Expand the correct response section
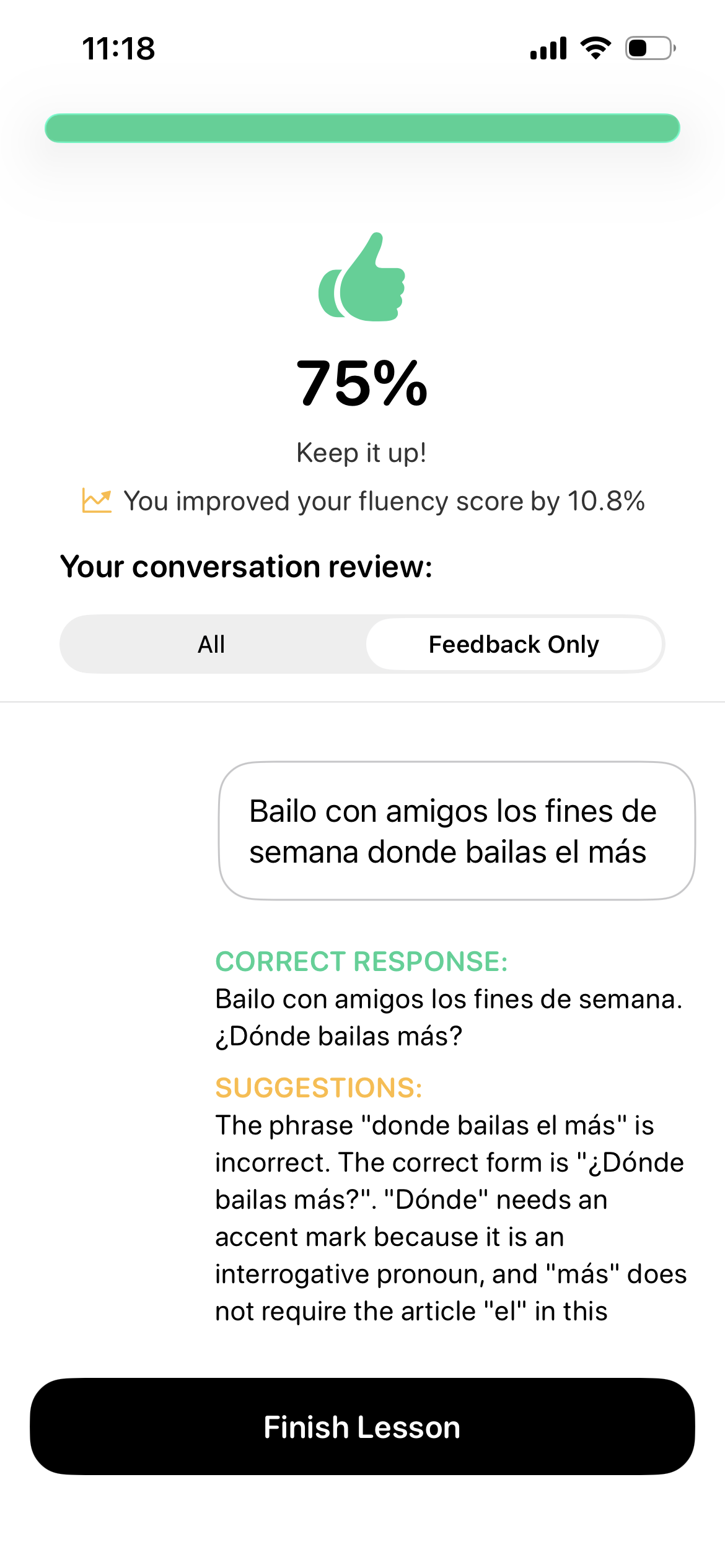This screenshot has height=1568, width=725. click(x=449, y=1016)
